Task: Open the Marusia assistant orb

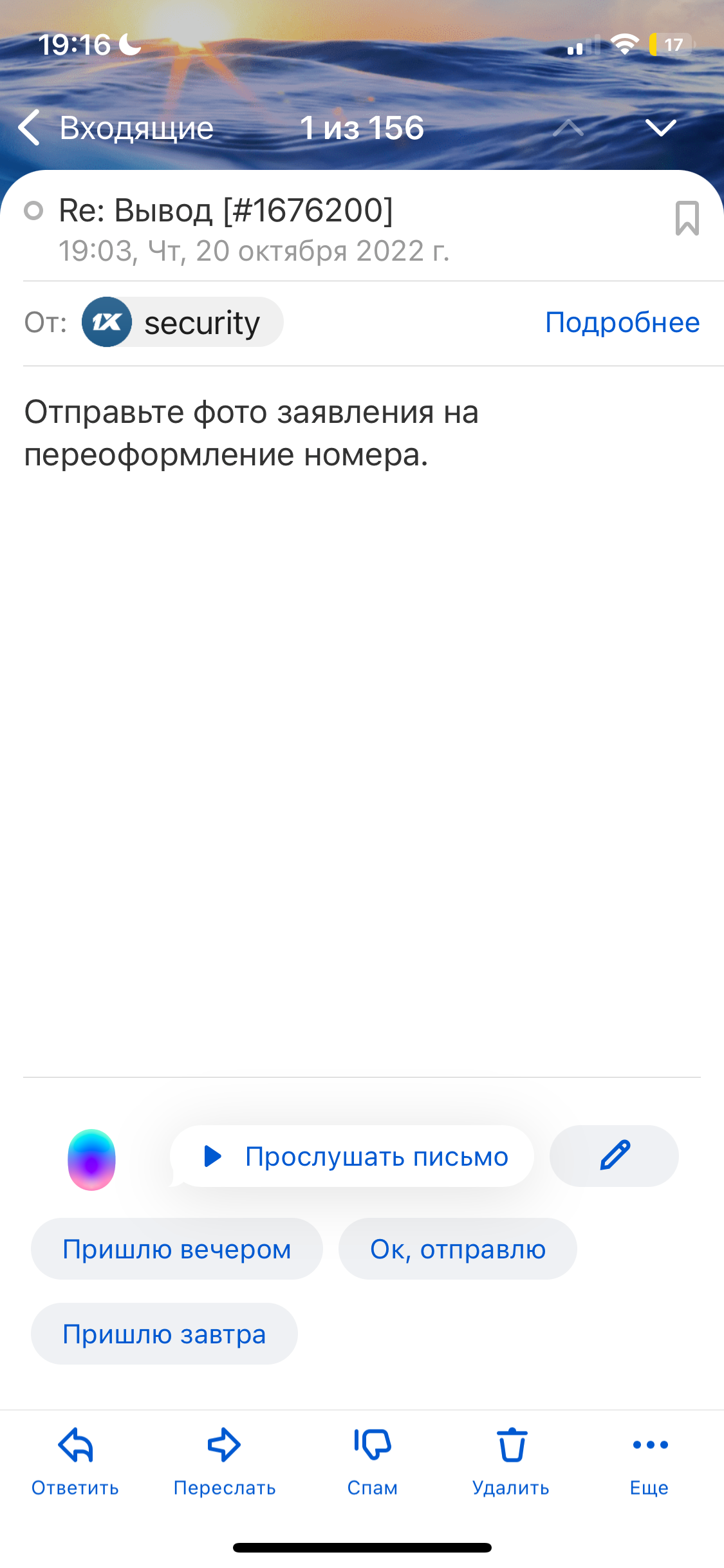Action: pyautogui.click(x=91, y=1159)
